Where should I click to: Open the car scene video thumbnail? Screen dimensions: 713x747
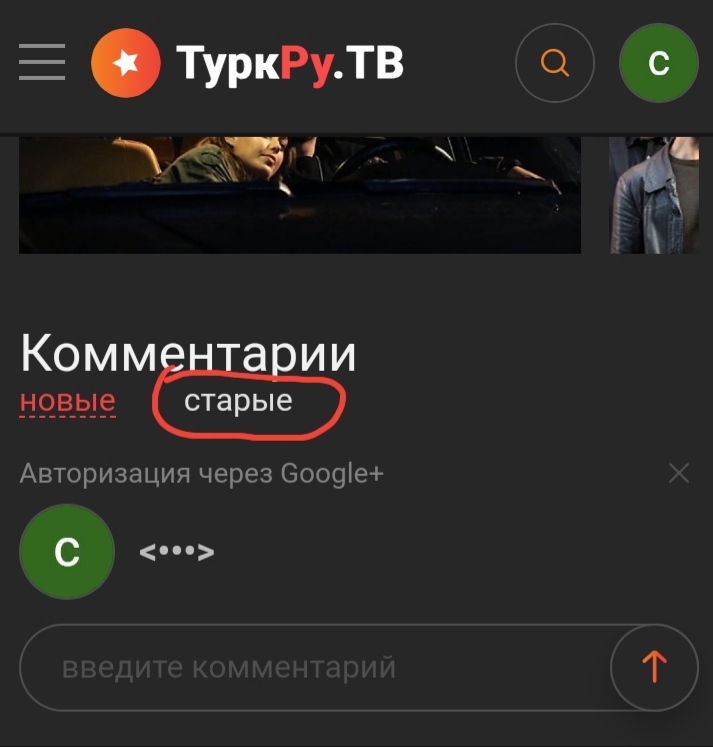point(300,195)
